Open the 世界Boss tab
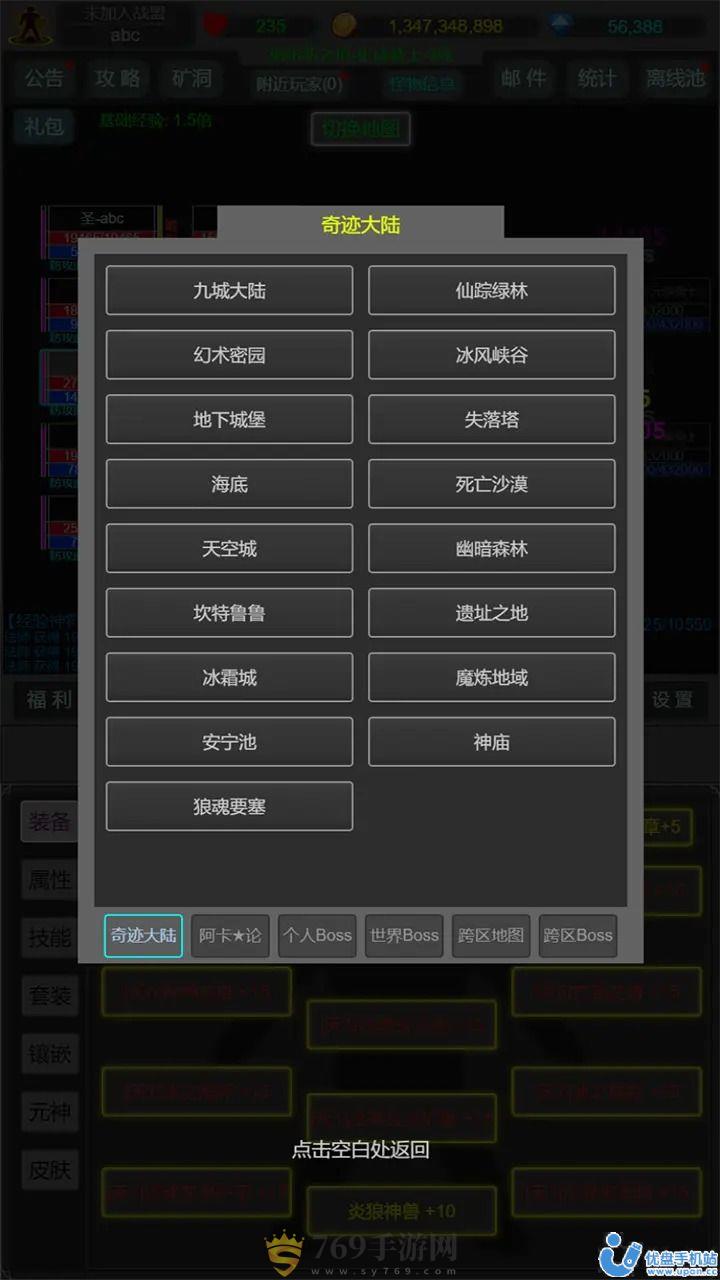Viewport: 720px width, 1280px height. [x=404, y=936]
